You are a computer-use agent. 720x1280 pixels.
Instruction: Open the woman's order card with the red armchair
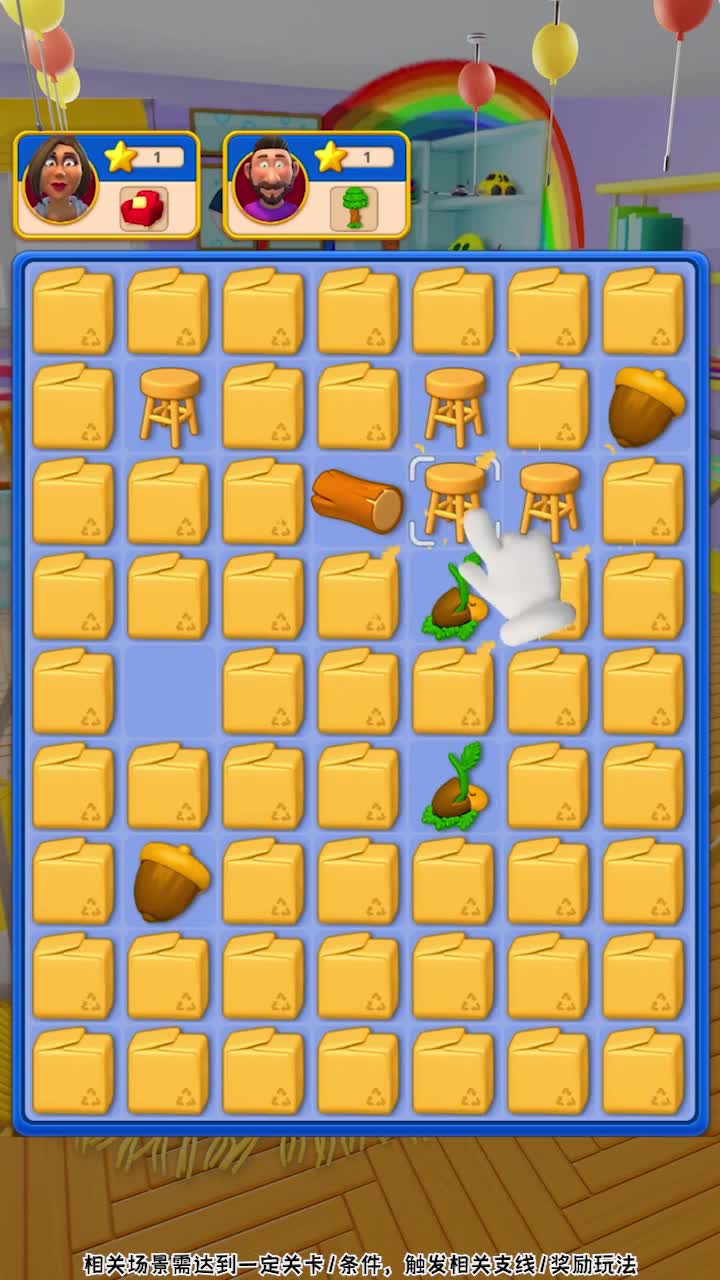coord(107,185)
